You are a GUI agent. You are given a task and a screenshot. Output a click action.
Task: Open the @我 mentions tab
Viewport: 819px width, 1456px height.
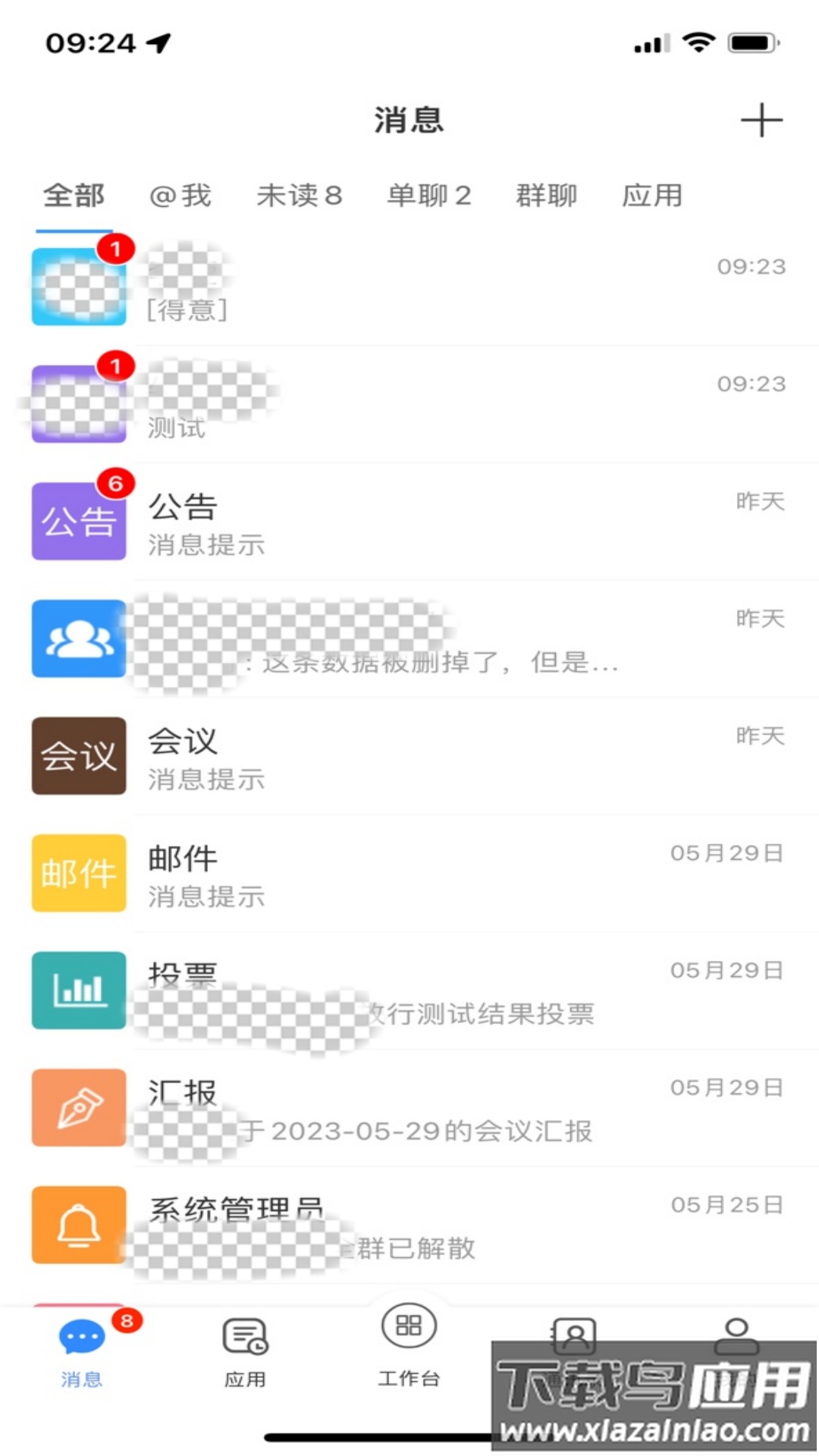pyautogui.click(x=180, y=196)
